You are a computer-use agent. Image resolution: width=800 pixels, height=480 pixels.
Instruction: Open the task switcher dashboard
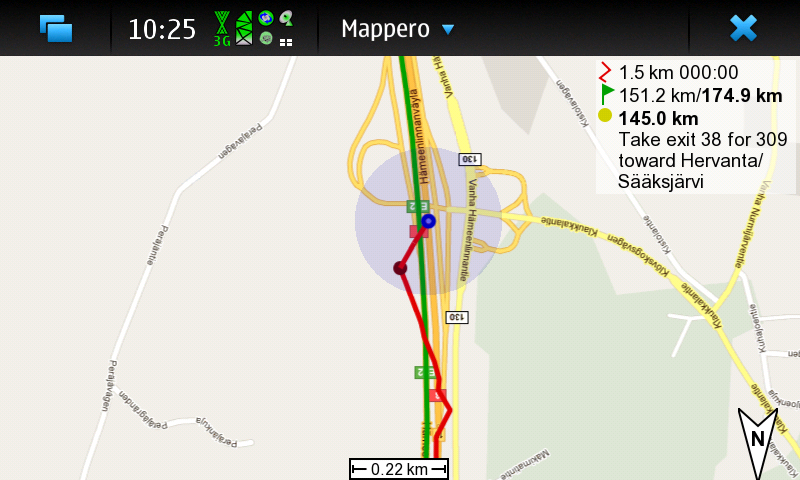coord(56,28)
